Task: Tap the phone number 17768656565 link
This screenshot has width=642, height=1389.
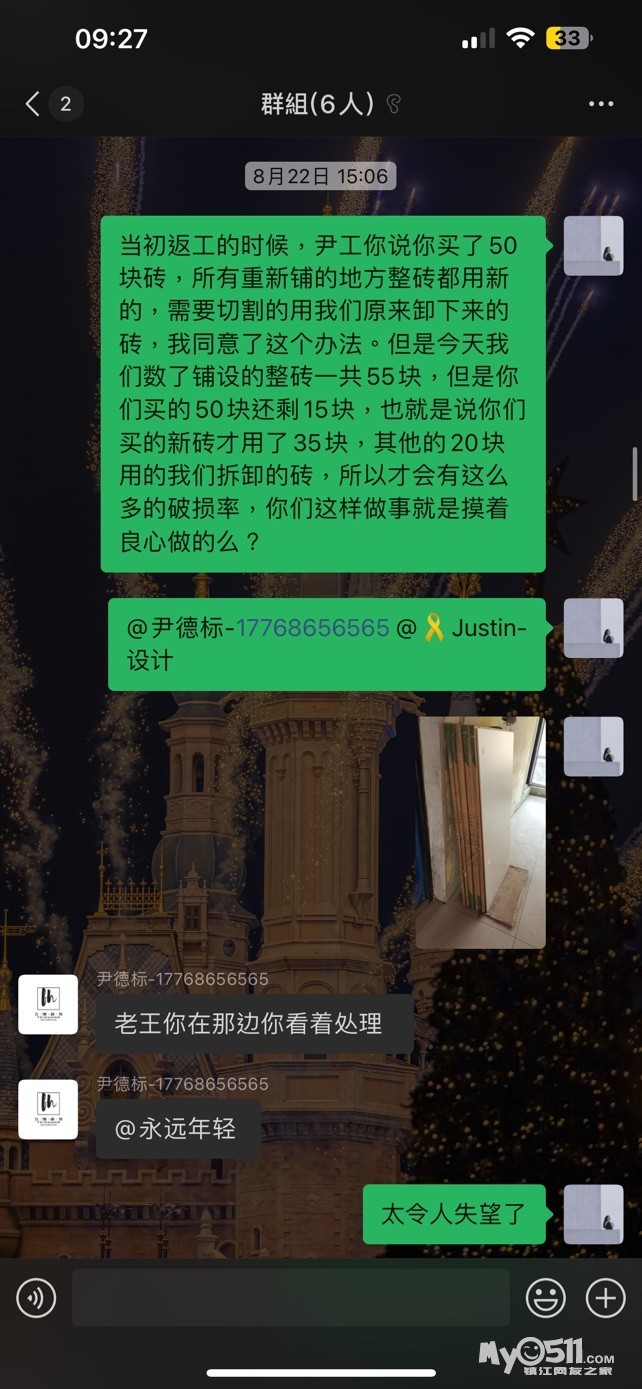Action: coord(312,628)
